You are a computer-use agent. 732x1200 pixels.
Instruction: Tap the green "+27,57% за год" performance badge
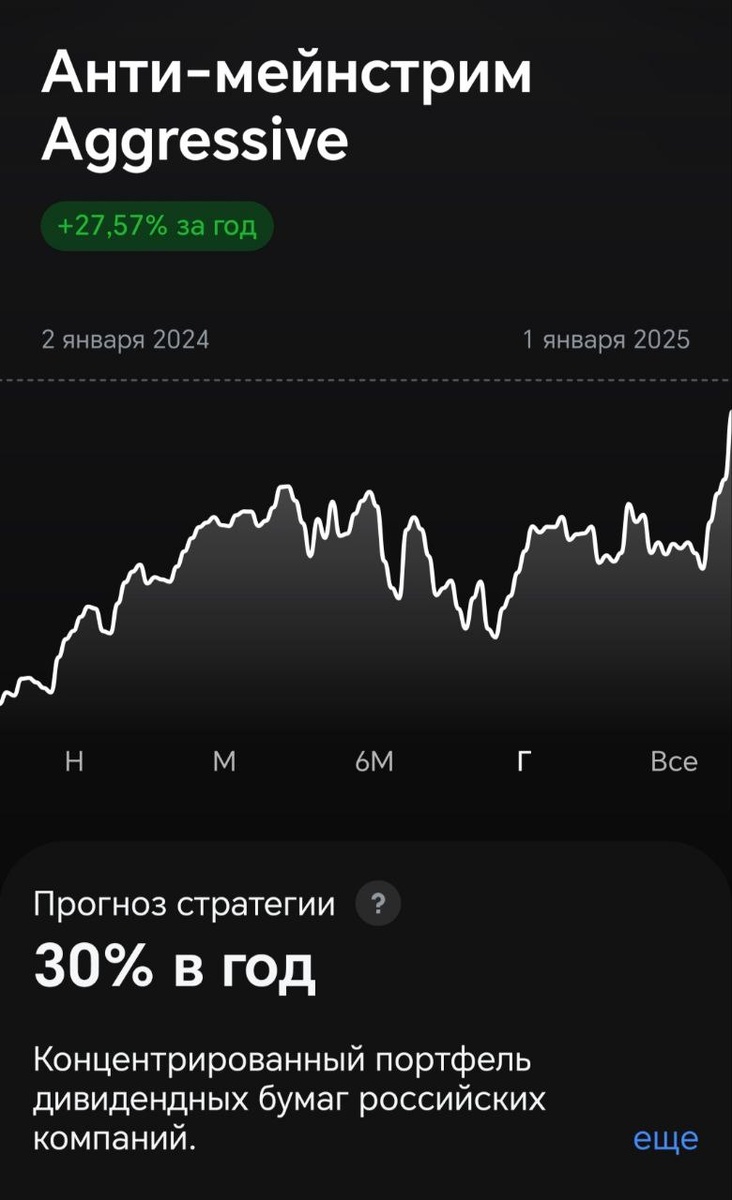click(x=156, y=225)
